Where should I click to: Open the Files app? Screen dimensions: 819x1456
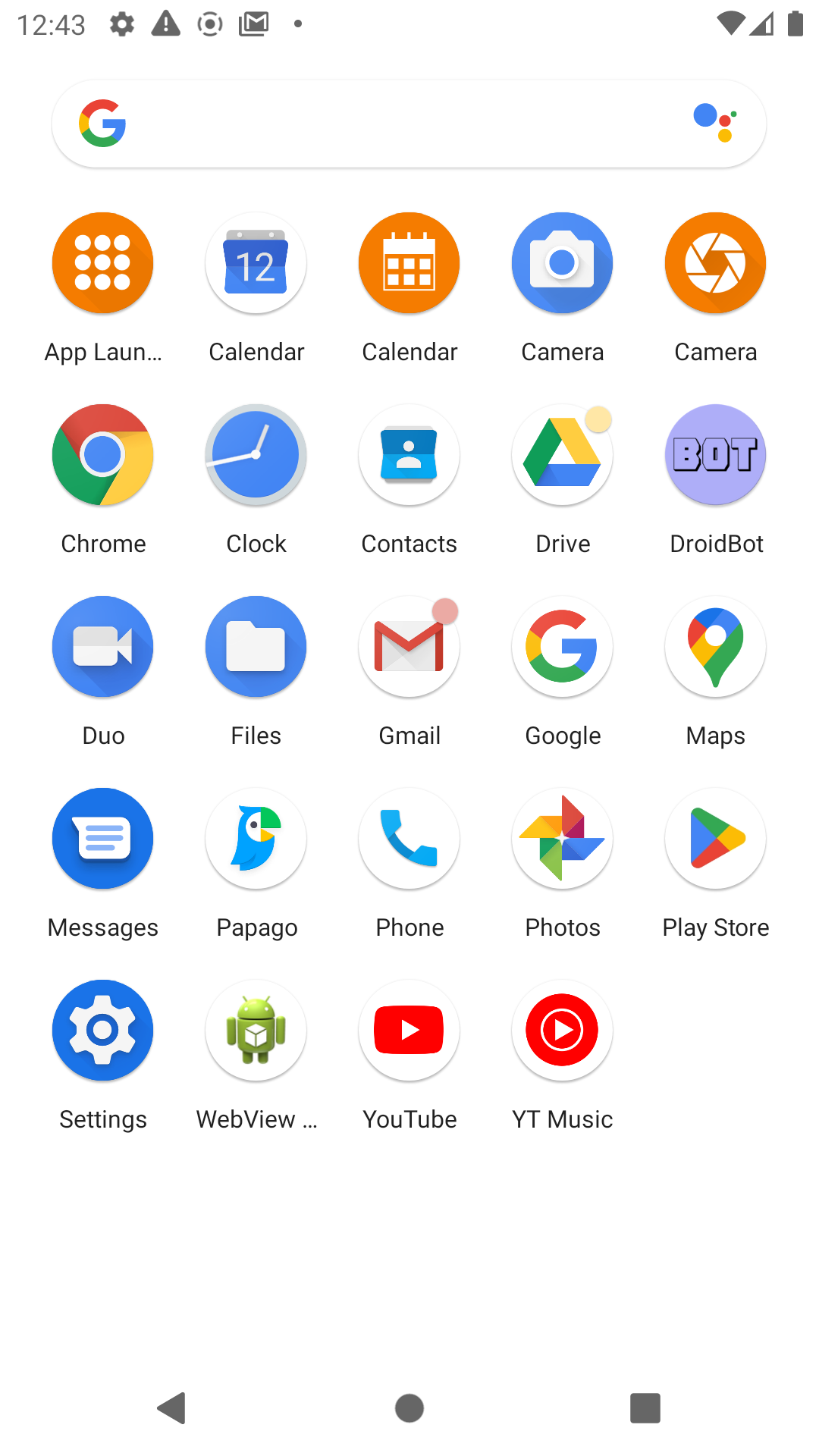(x=256, y=647)
